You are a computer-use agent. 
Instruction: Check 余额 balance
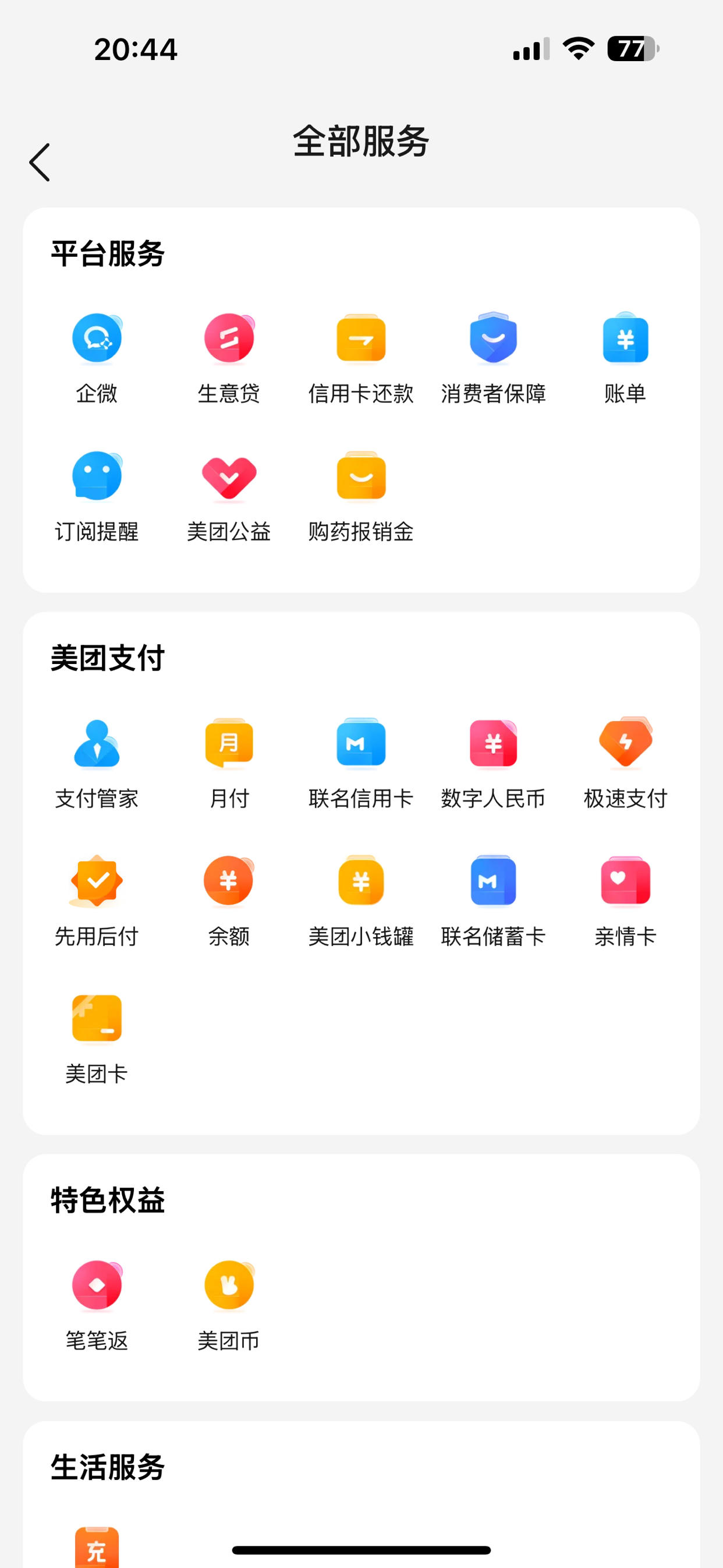pyautogui.click(x=229, y=902)
